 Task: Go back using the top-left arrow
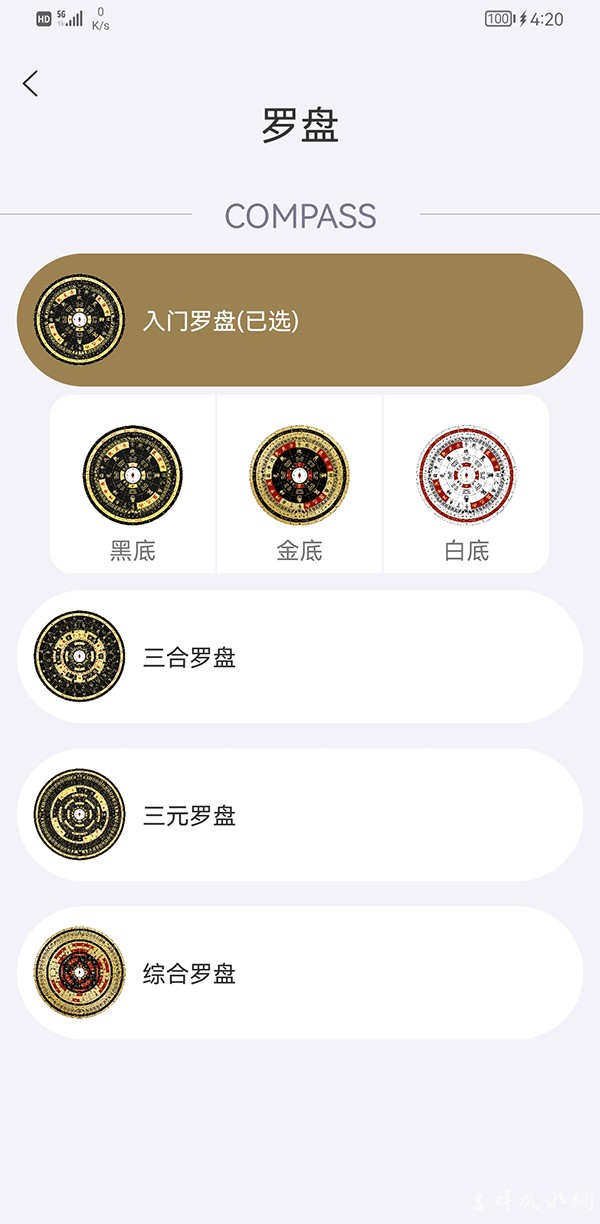pos(30,84)
